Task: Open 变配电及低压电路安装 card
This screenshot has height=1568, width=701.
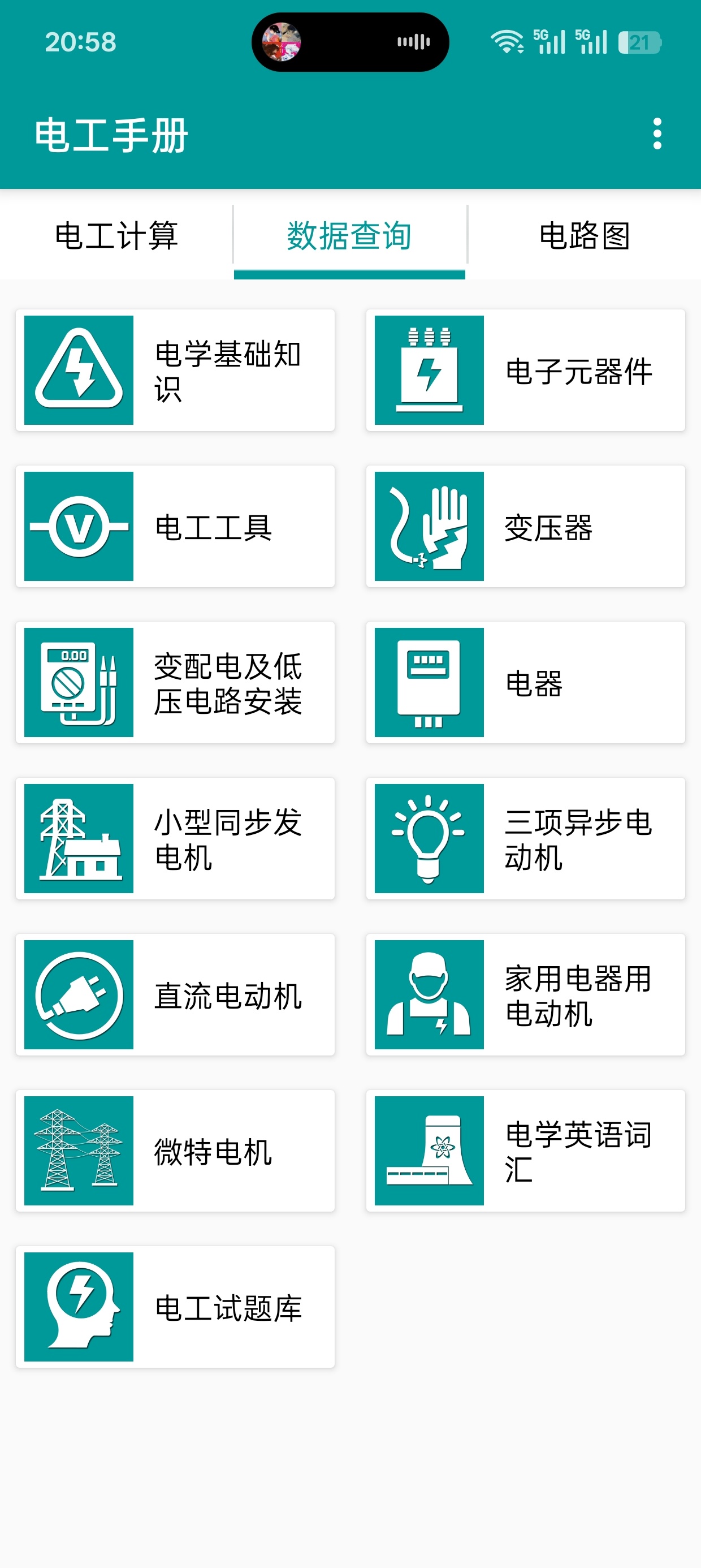Action: point(175,682)
